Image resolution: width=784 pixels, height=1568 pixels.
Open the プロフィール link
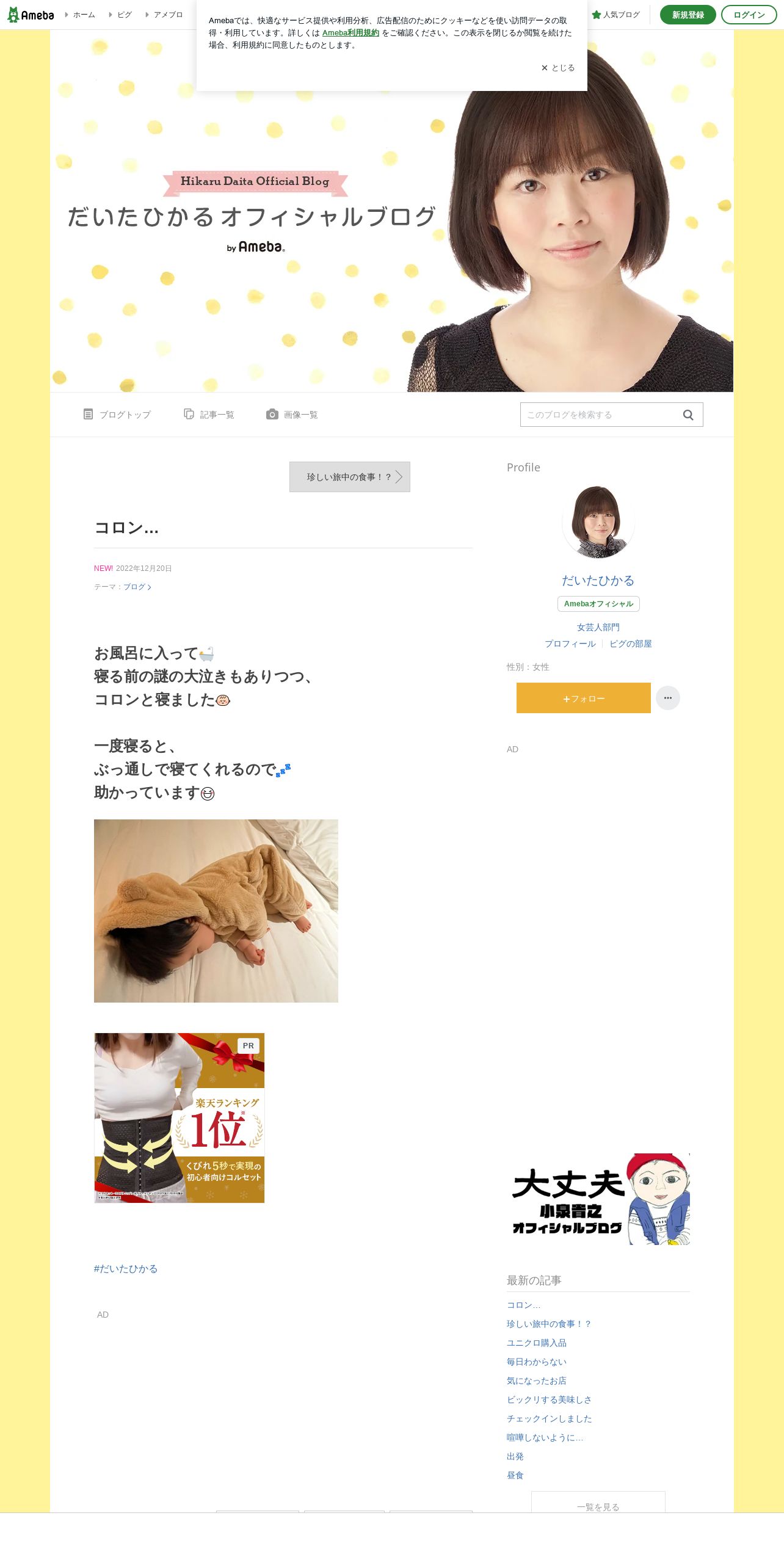point(570,644)
